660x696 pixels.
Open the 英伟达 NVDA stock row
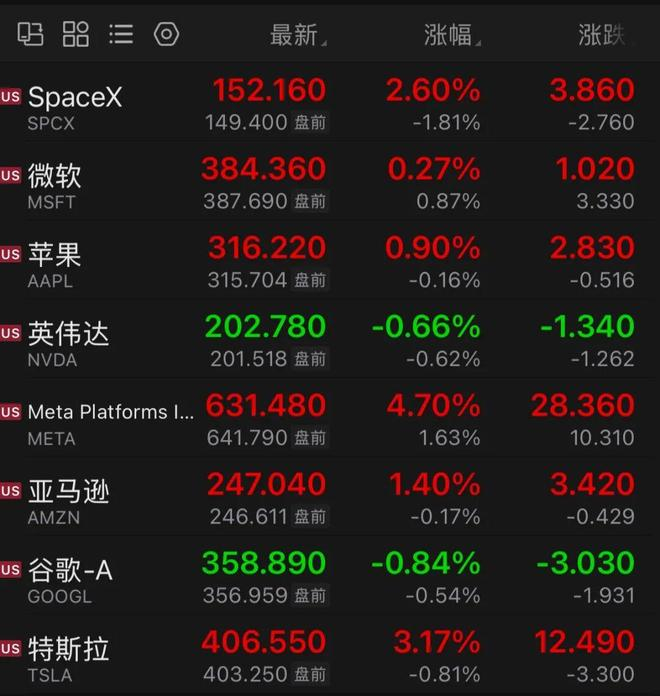[330, 340]
